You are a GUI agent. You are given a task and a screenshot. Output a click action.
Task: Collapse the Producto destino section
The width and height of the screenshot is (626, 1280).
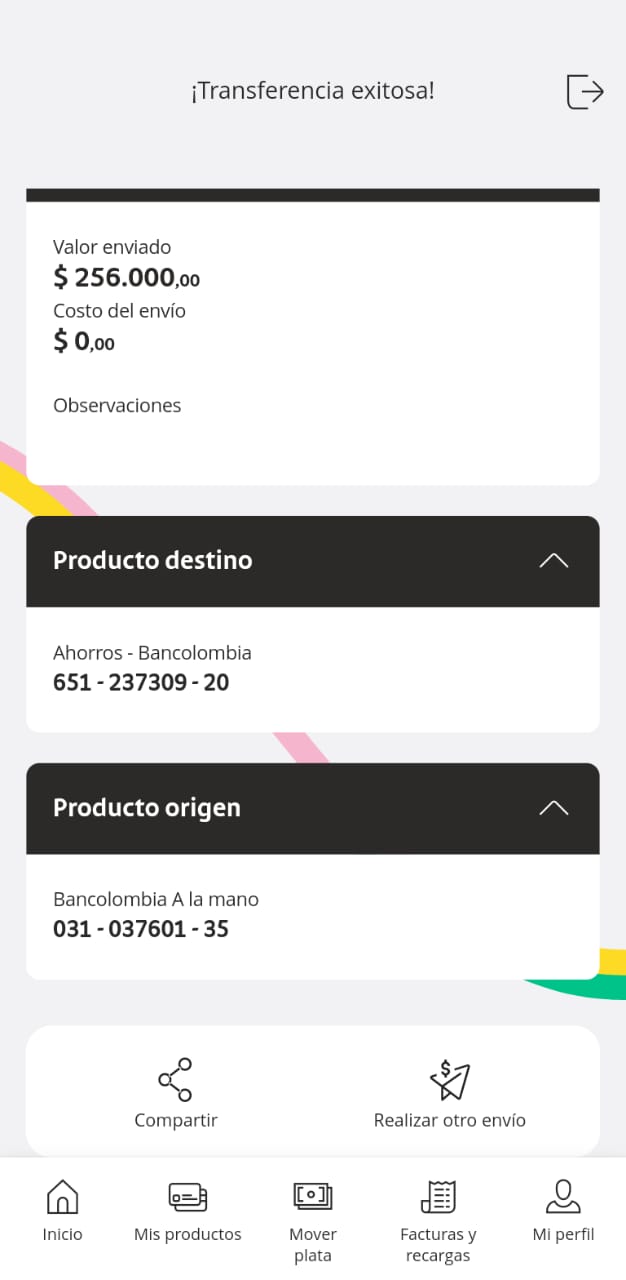click(553, 561)
